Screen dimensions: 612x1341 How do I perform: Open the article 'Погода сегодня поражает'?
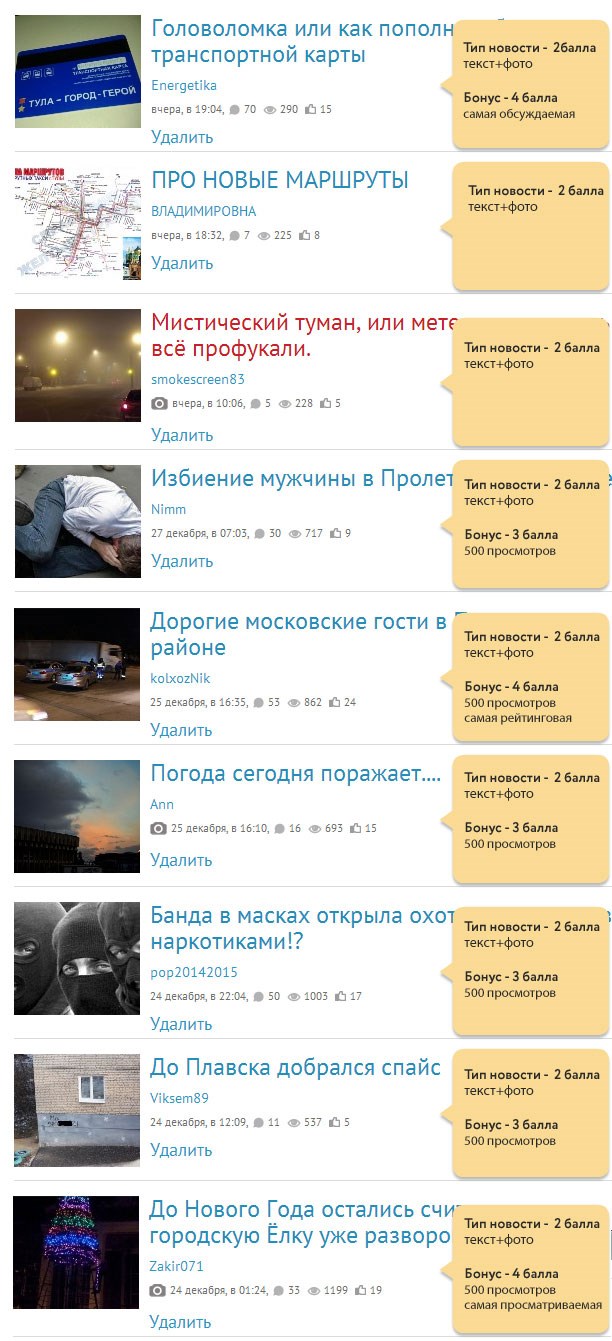pyautogui.click(x=295, y=773)
